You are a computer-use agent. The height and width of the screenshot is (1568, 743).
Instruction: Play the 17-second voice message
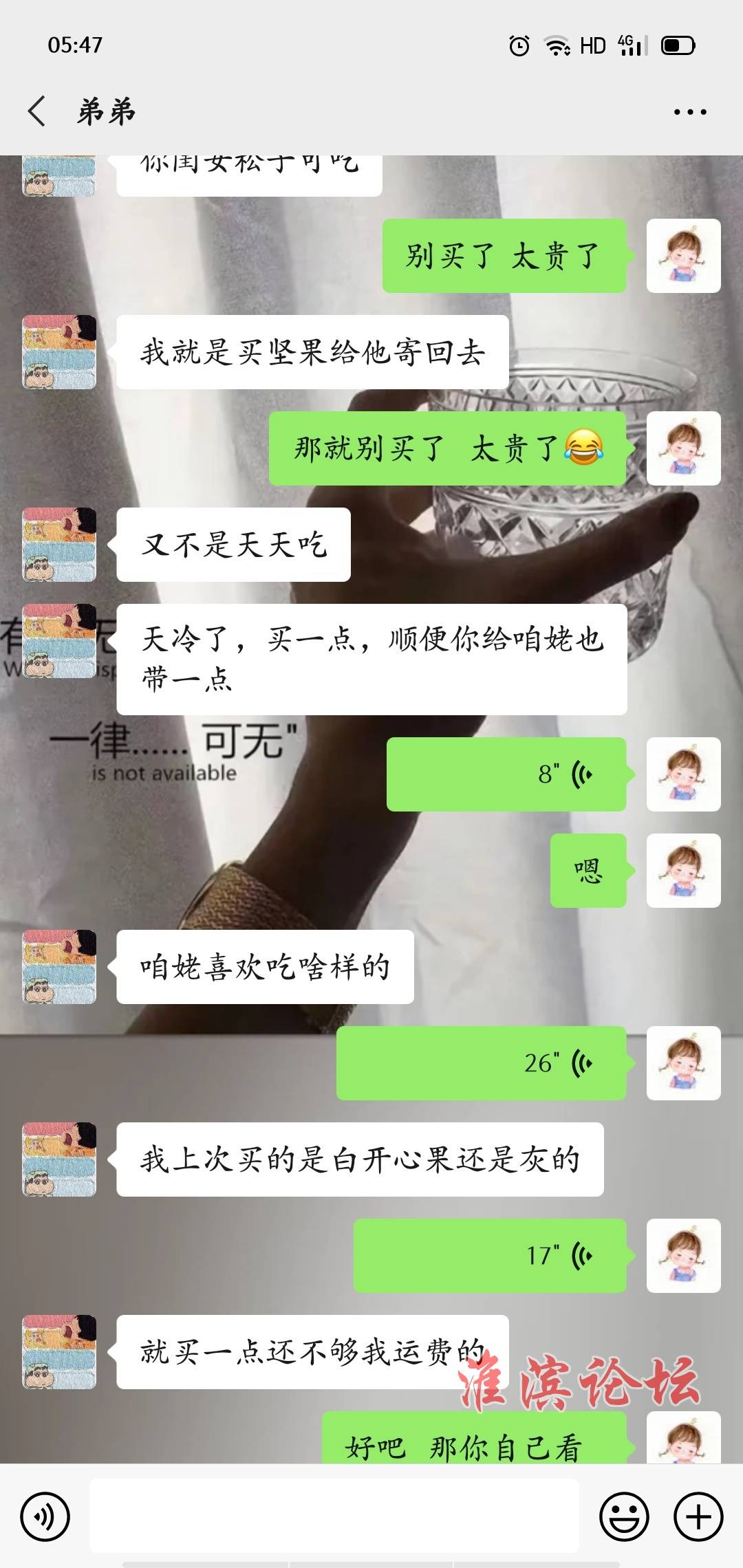[490, 1256]
